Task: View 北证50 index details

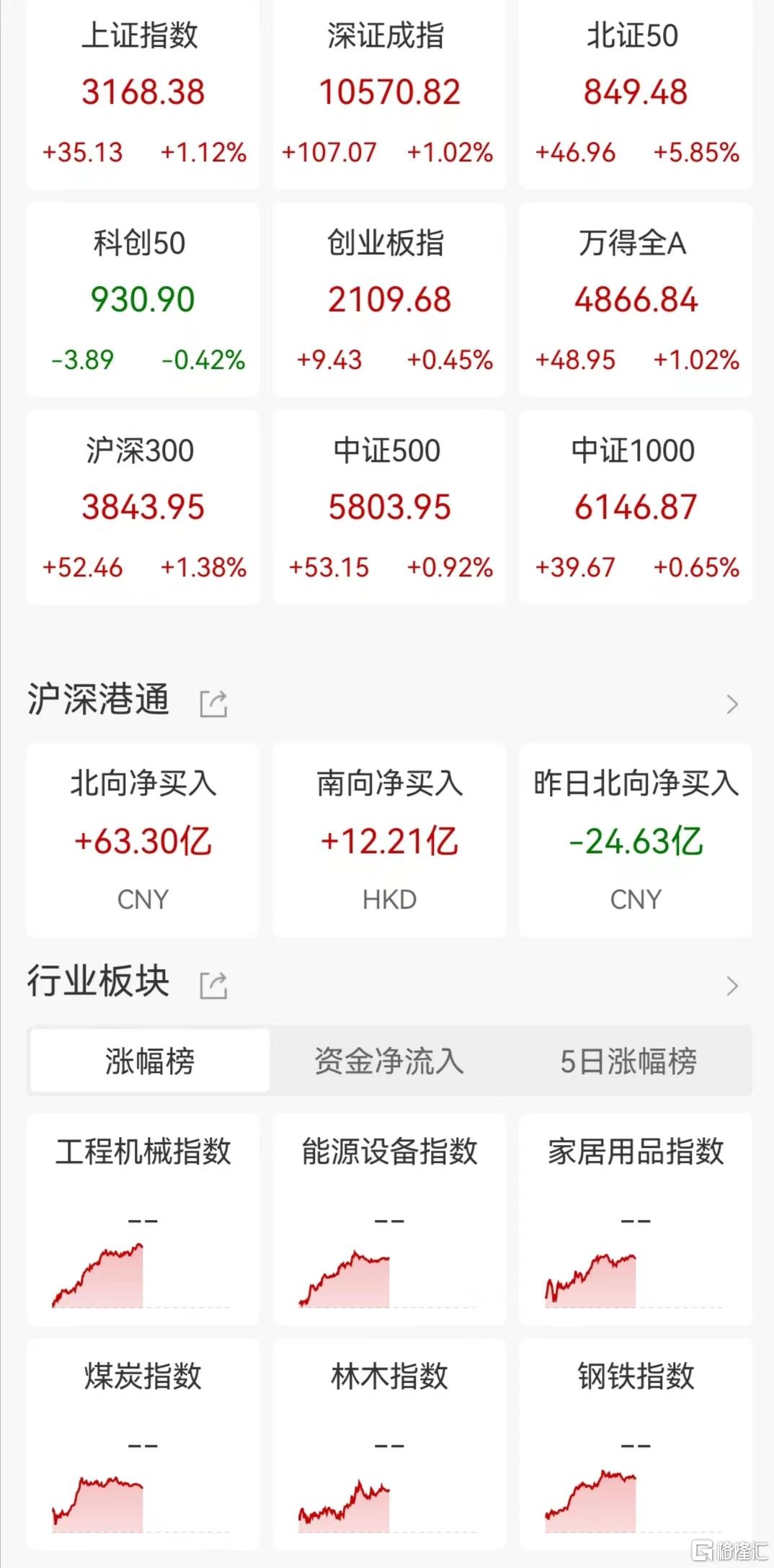Action: (x=636, y=94)
